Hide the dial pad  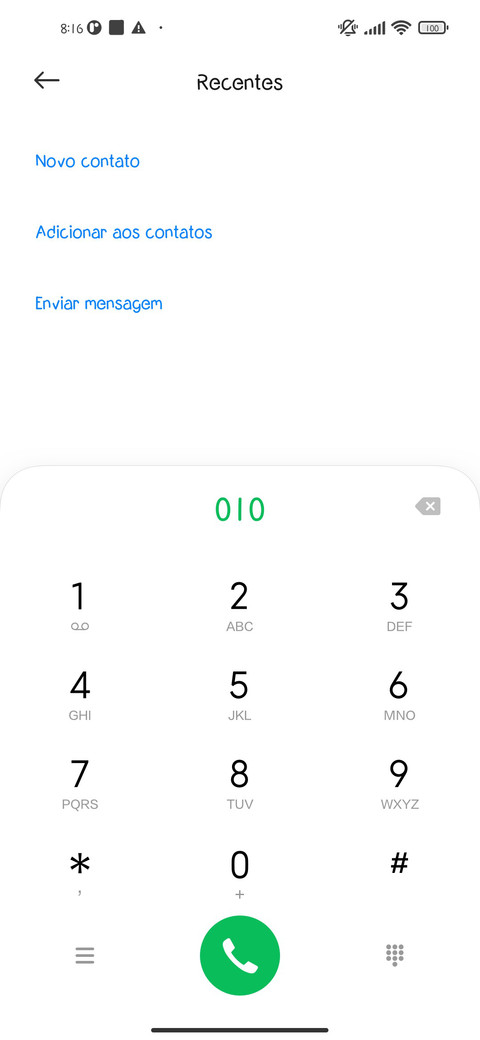pyautogui.click(x=395, y=954)
